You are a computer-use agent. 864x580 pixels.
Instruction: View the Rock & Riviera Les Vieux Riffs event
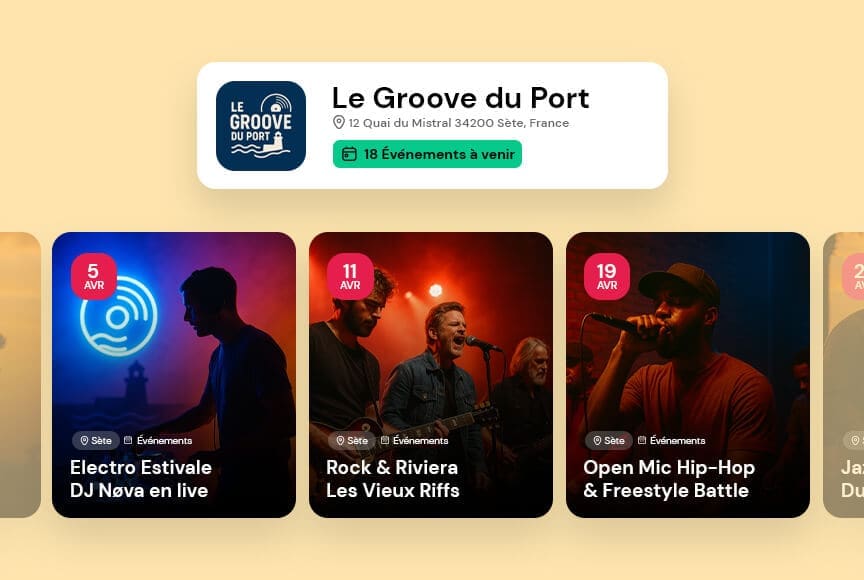(431, 375)
